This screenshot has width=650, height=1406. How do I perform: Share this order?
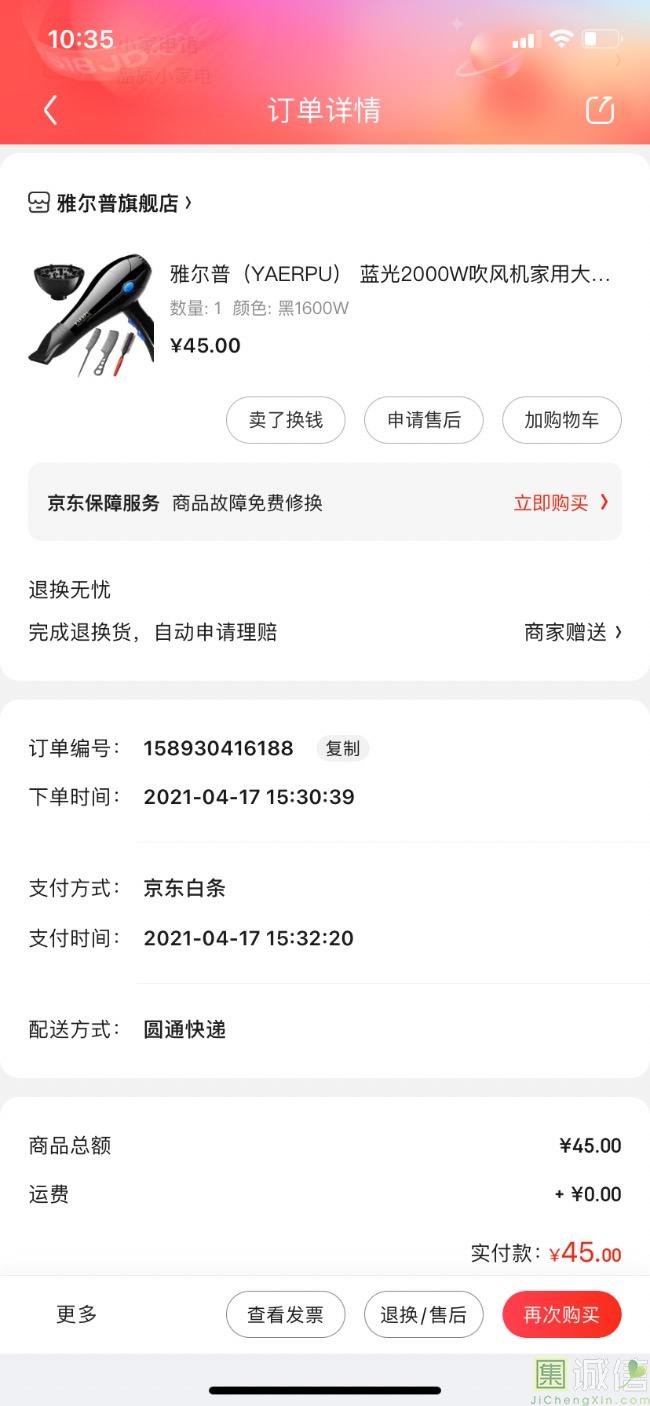[x=599, y=110]
